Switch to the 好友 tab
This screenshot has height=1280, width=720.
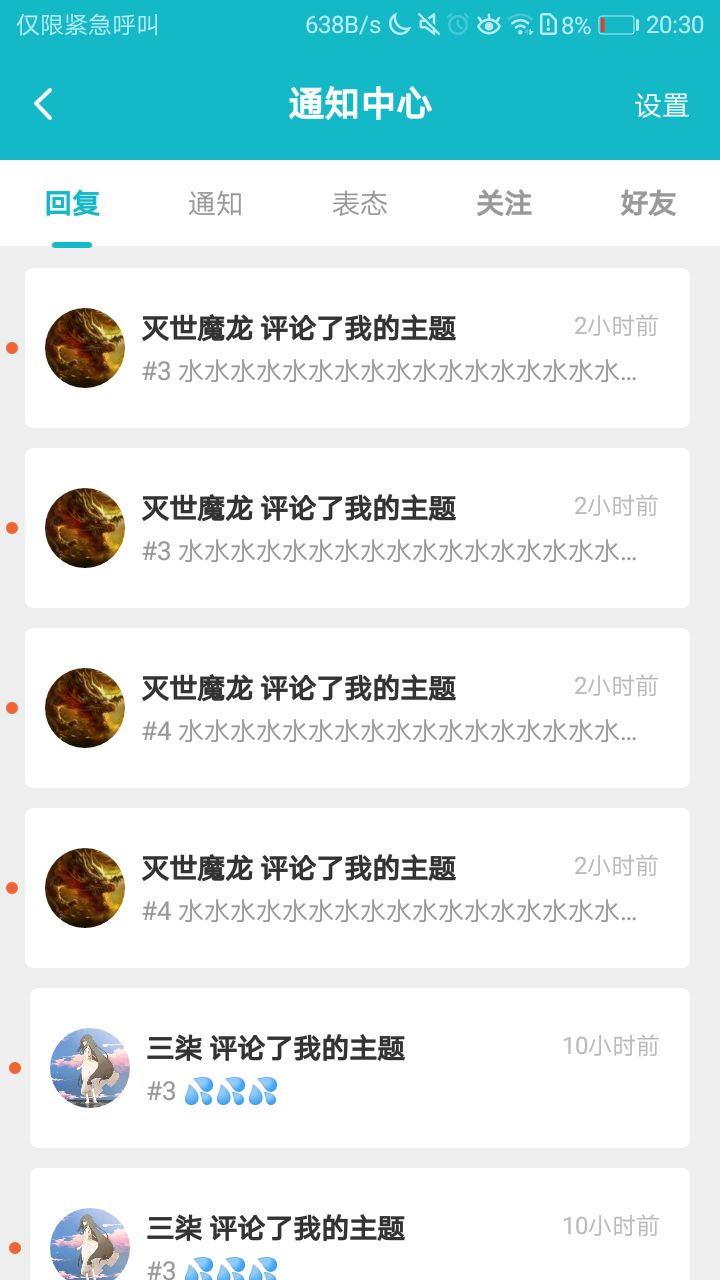[x=647, y=204]
